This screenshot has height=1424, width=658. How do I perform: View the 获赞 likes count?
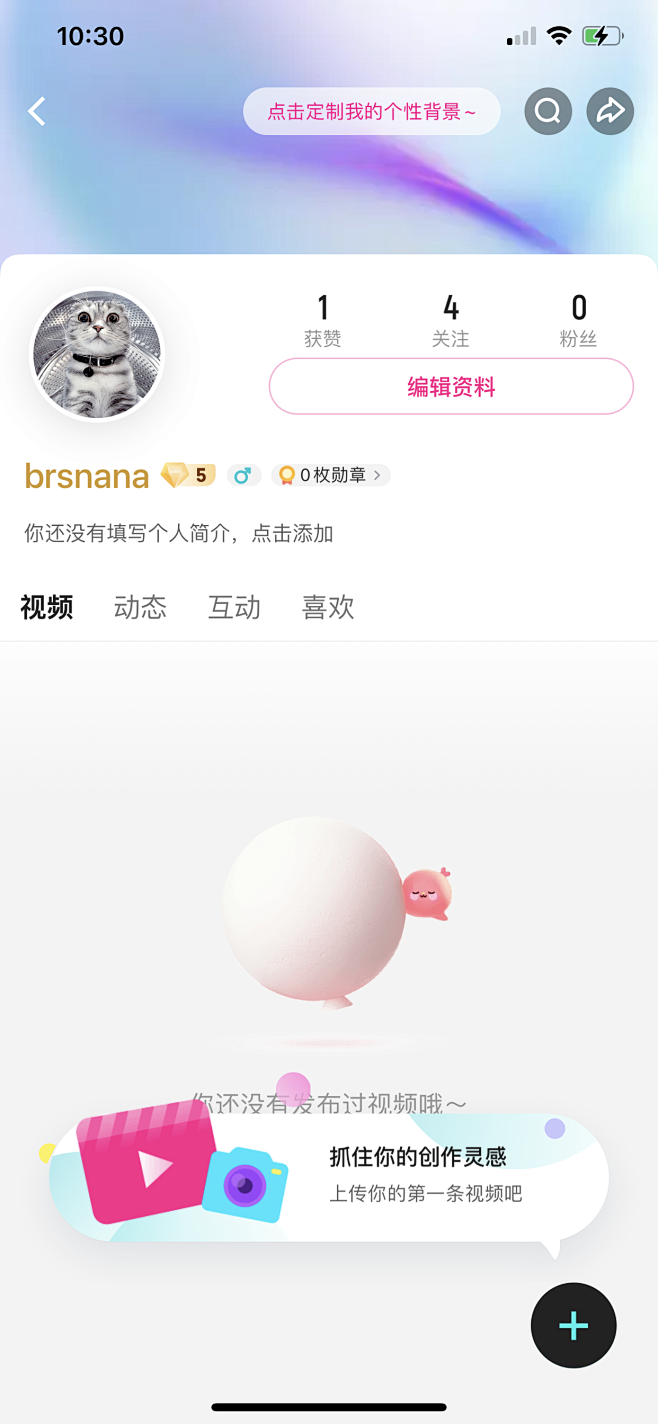323,320
